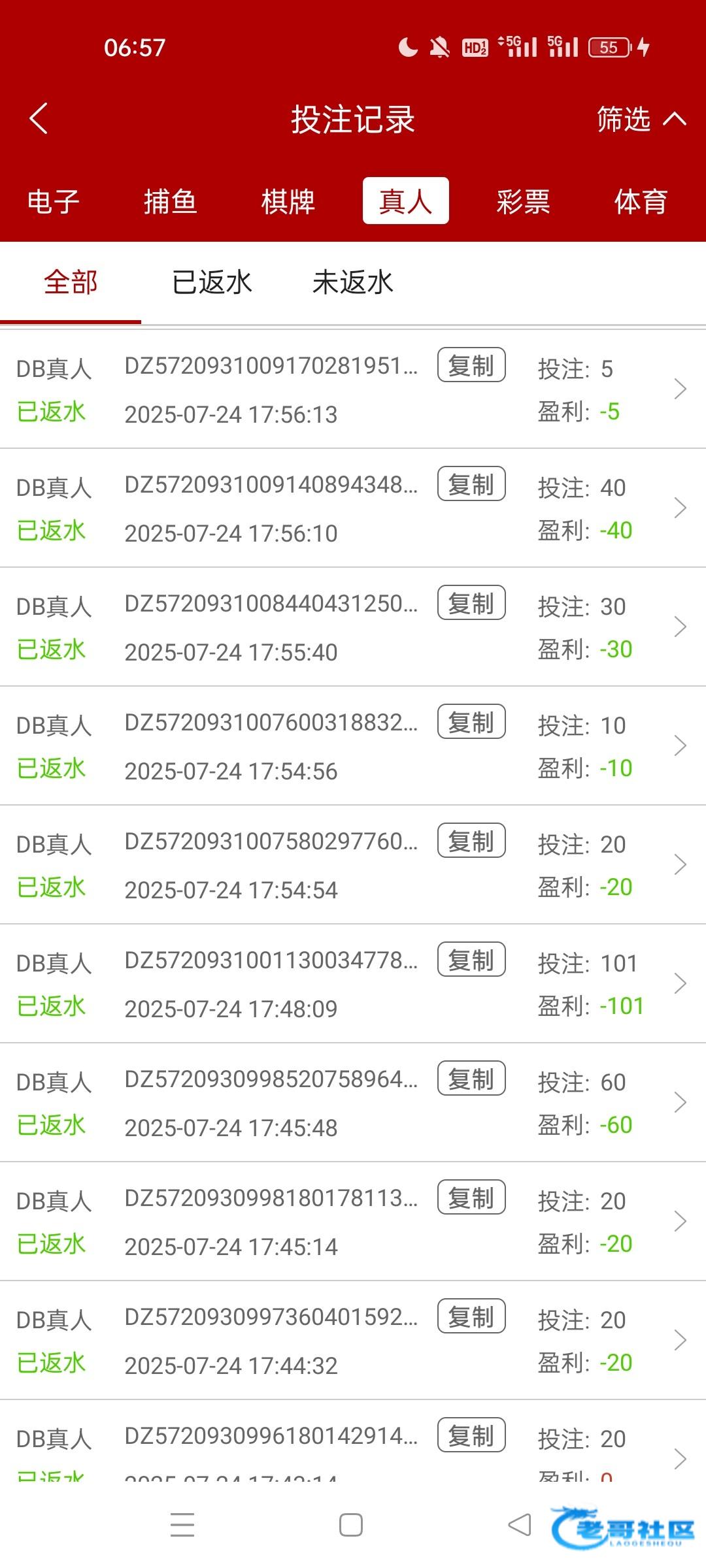The width and height of the screenshot is (706, 1568).
Task: Copy order number of the 17:56:13 bet
Action: click(471, 365)
